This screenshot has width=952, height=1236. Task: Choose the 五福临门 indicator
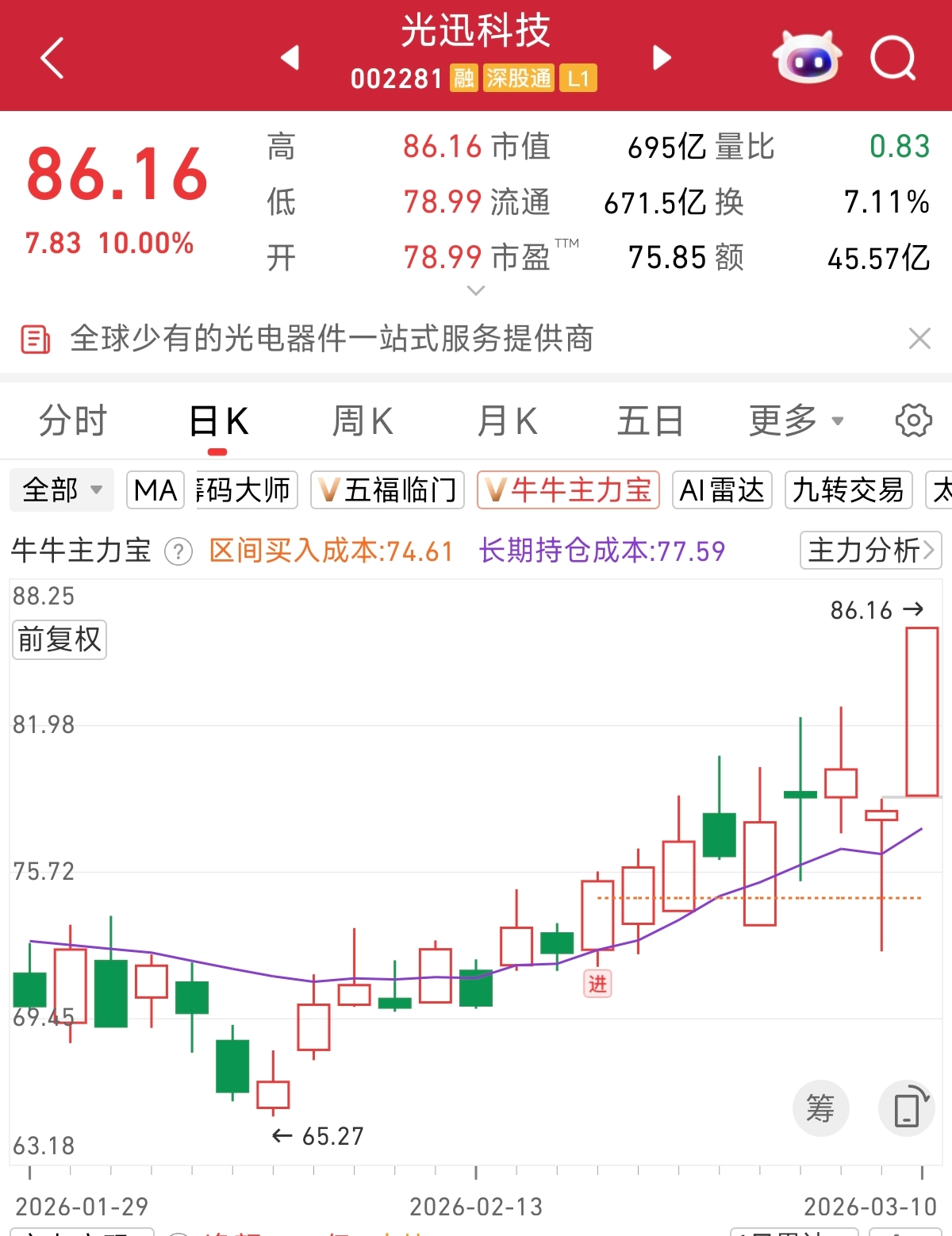(387, 490)
